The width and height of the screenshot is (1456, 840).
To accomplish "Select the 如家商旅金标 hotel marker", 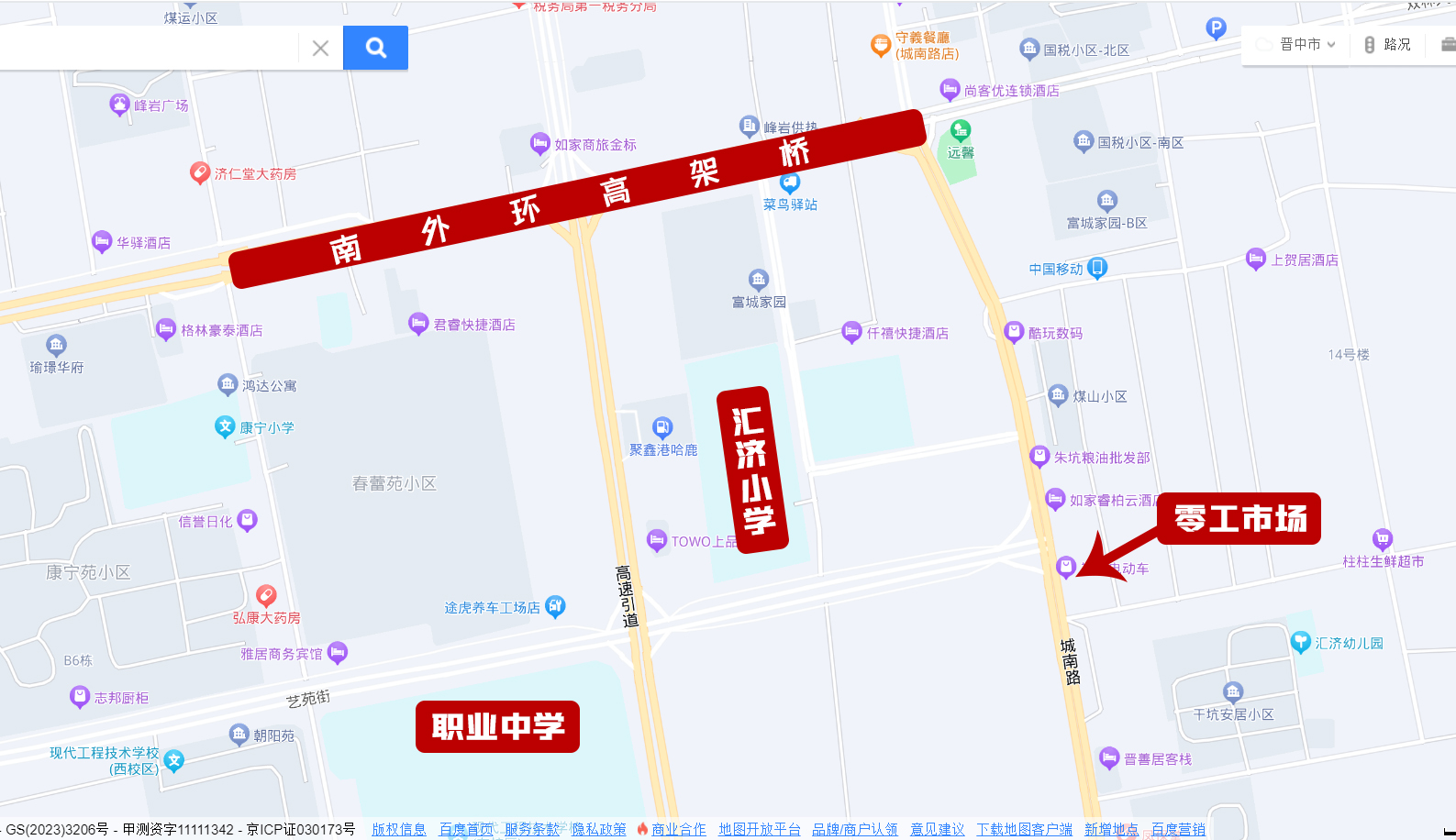I will pyautogui.click(x=540, y=143).
